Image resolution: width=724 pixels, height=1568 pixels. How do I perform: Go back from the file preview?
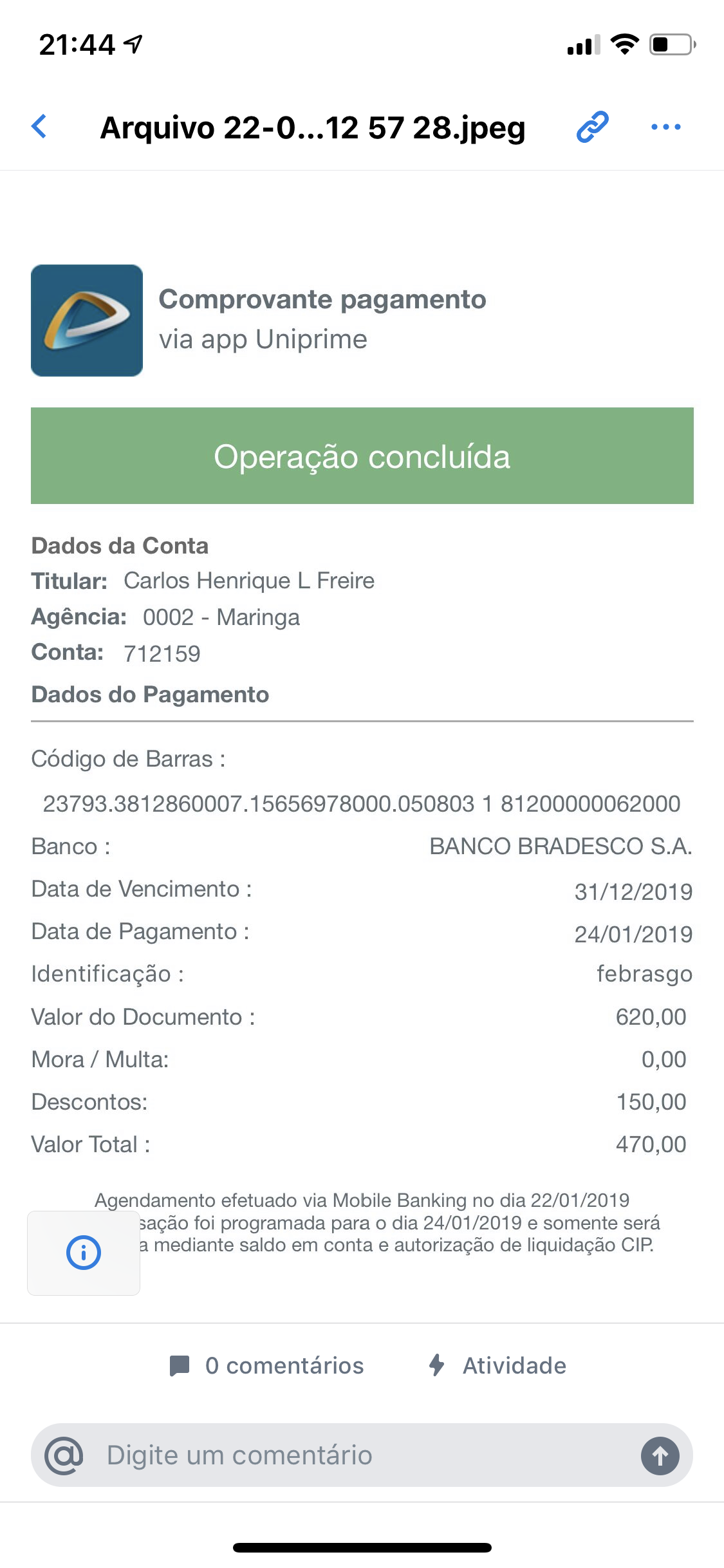(x=40, y=126)
